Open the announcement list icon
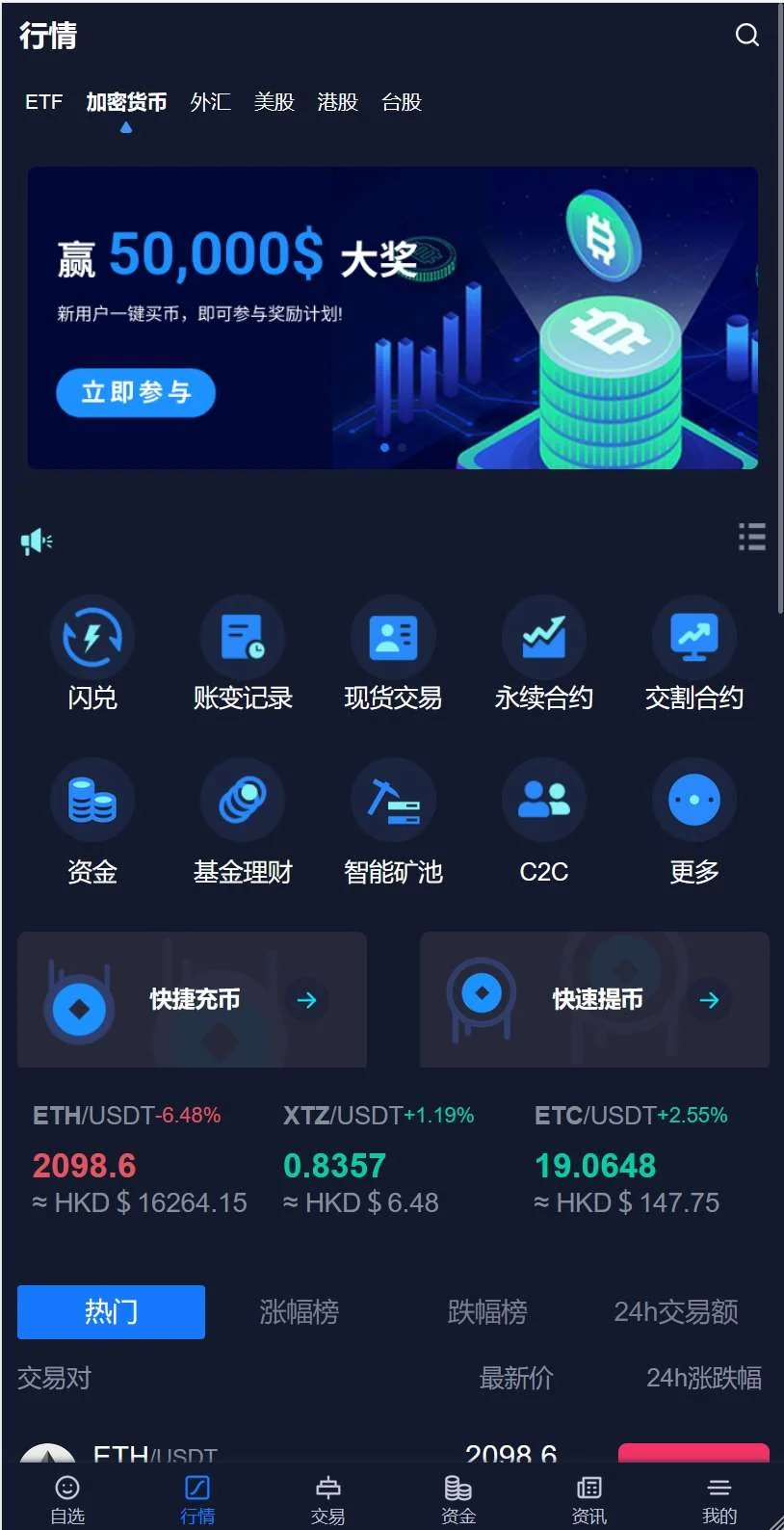 [x=751, y=537]
